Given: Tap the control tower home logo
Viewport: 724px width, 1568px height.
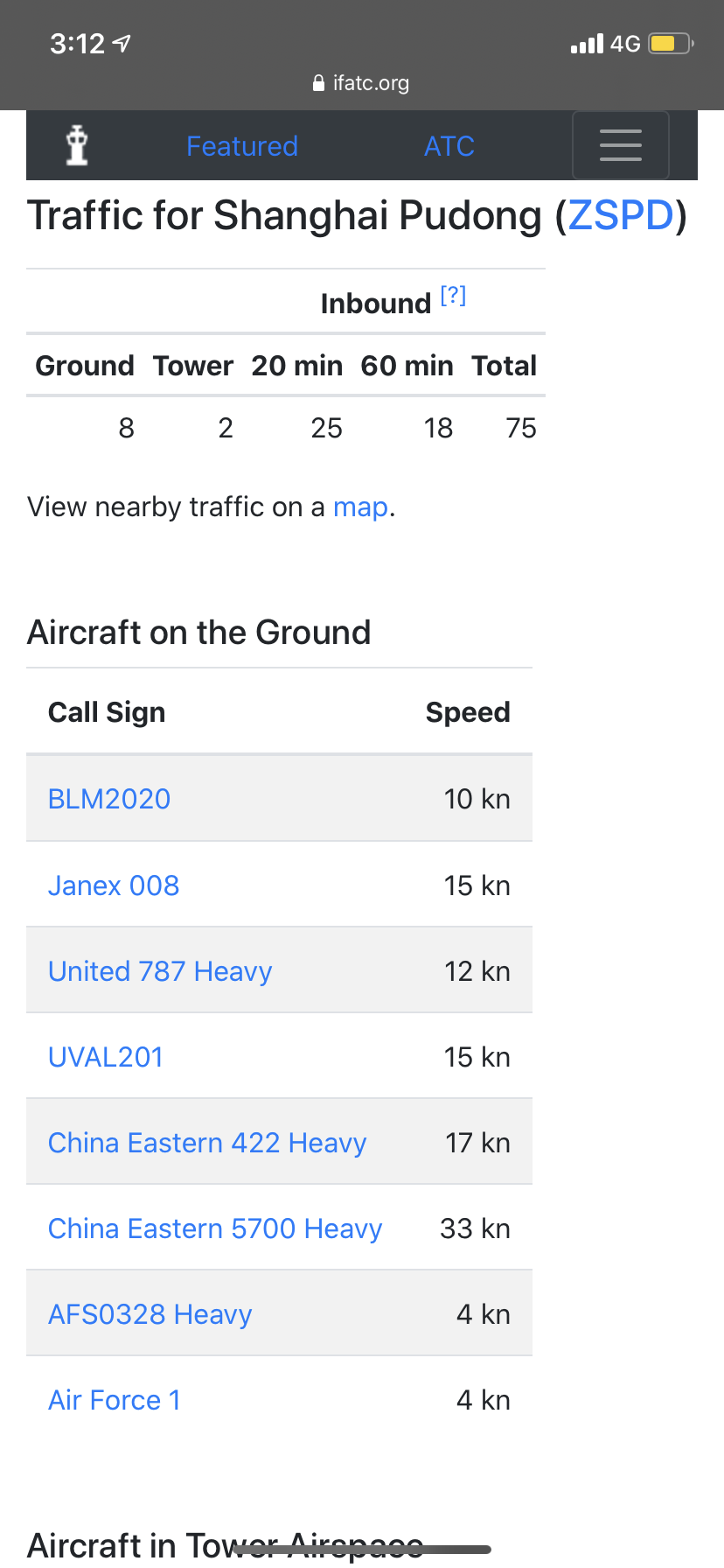Looking at the screenshot, I should coord(78,145).
